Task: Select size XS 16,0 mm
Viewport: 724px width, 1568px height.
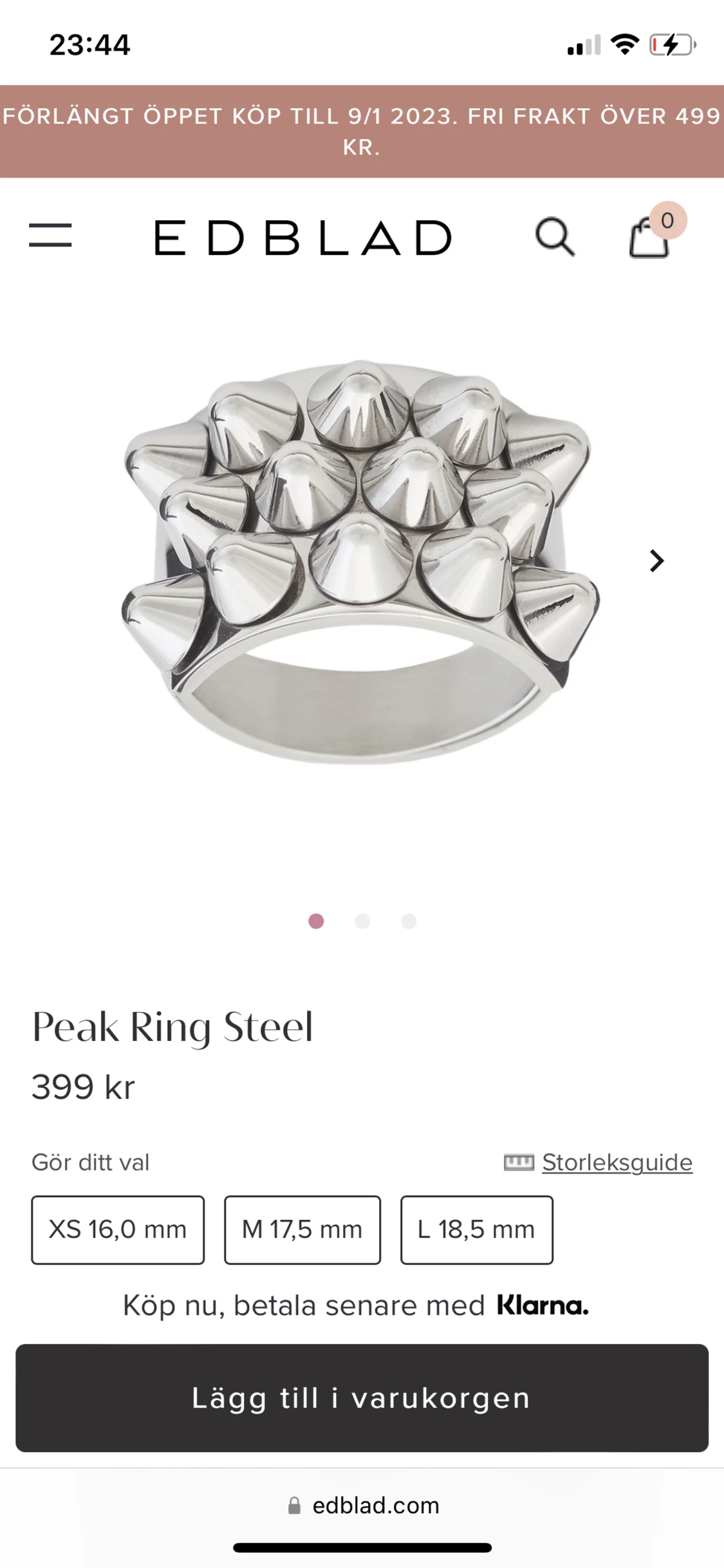Action: pyautogui.click(x=118, y=1230)
